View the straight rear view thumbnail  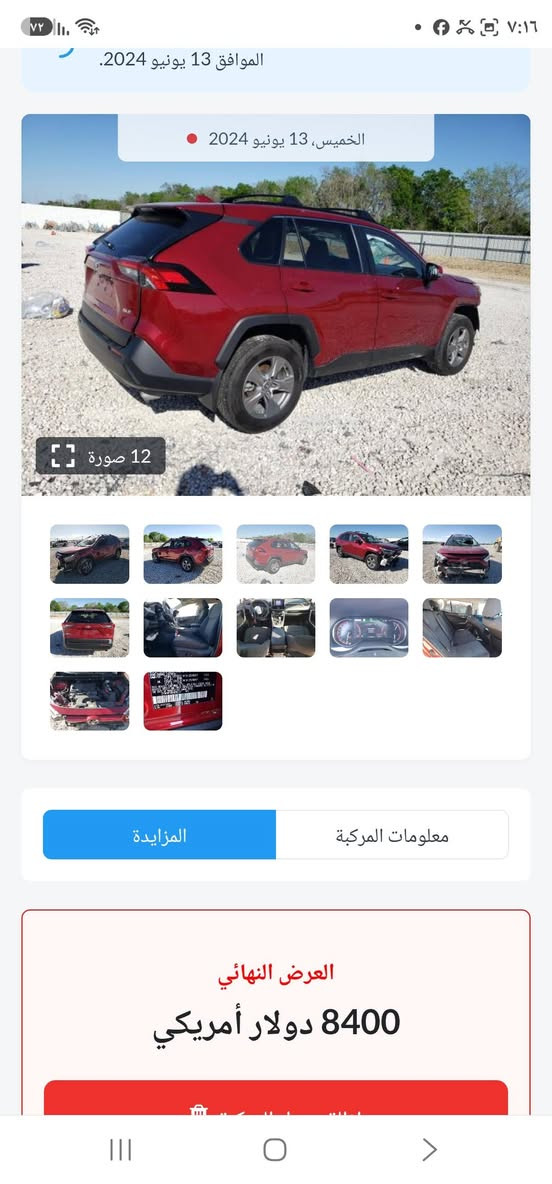pyautogui.click(x=90, y=627)
